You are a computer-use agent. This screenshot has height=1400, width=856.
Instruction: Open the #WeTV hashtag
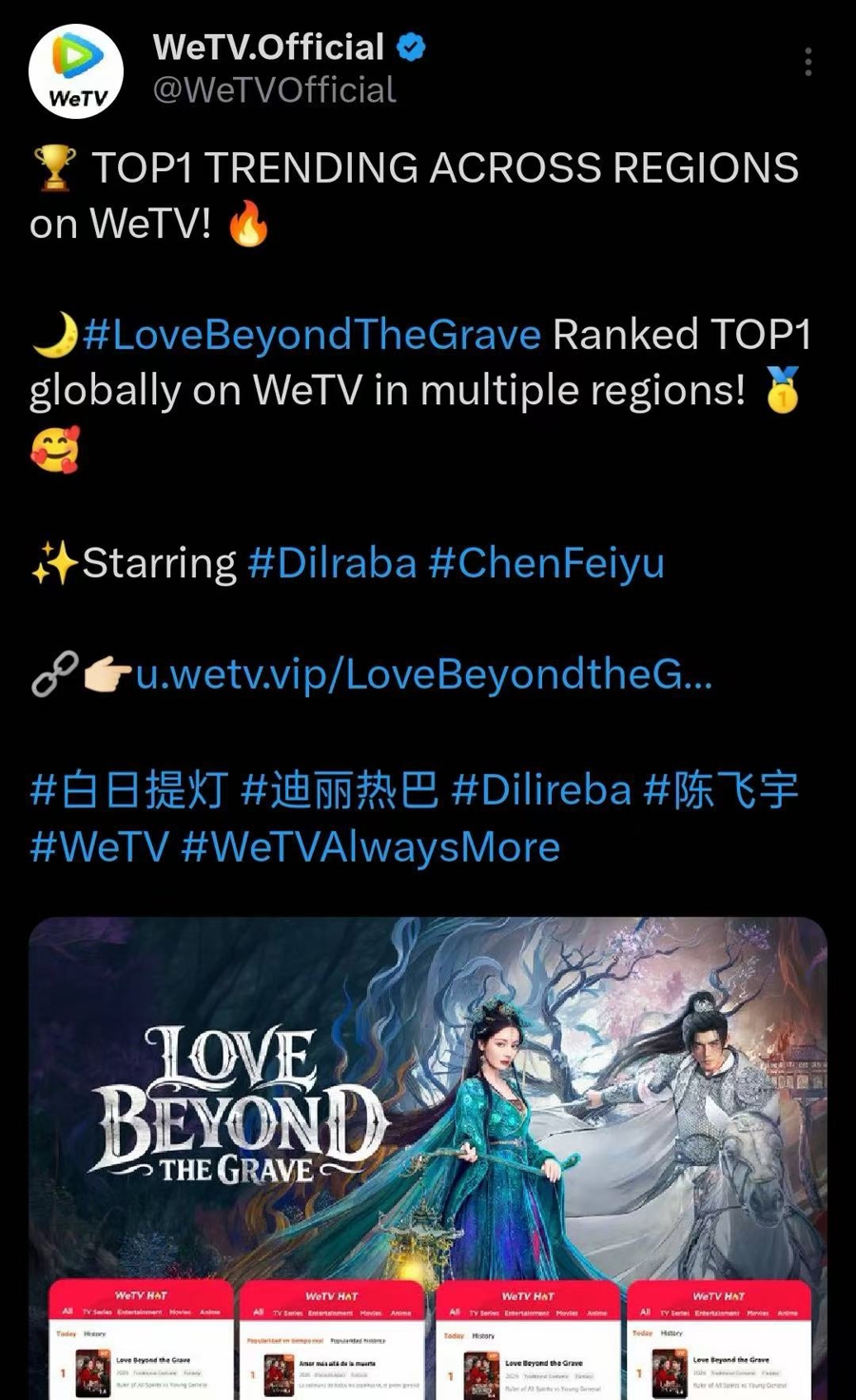(x=99, y=846)
